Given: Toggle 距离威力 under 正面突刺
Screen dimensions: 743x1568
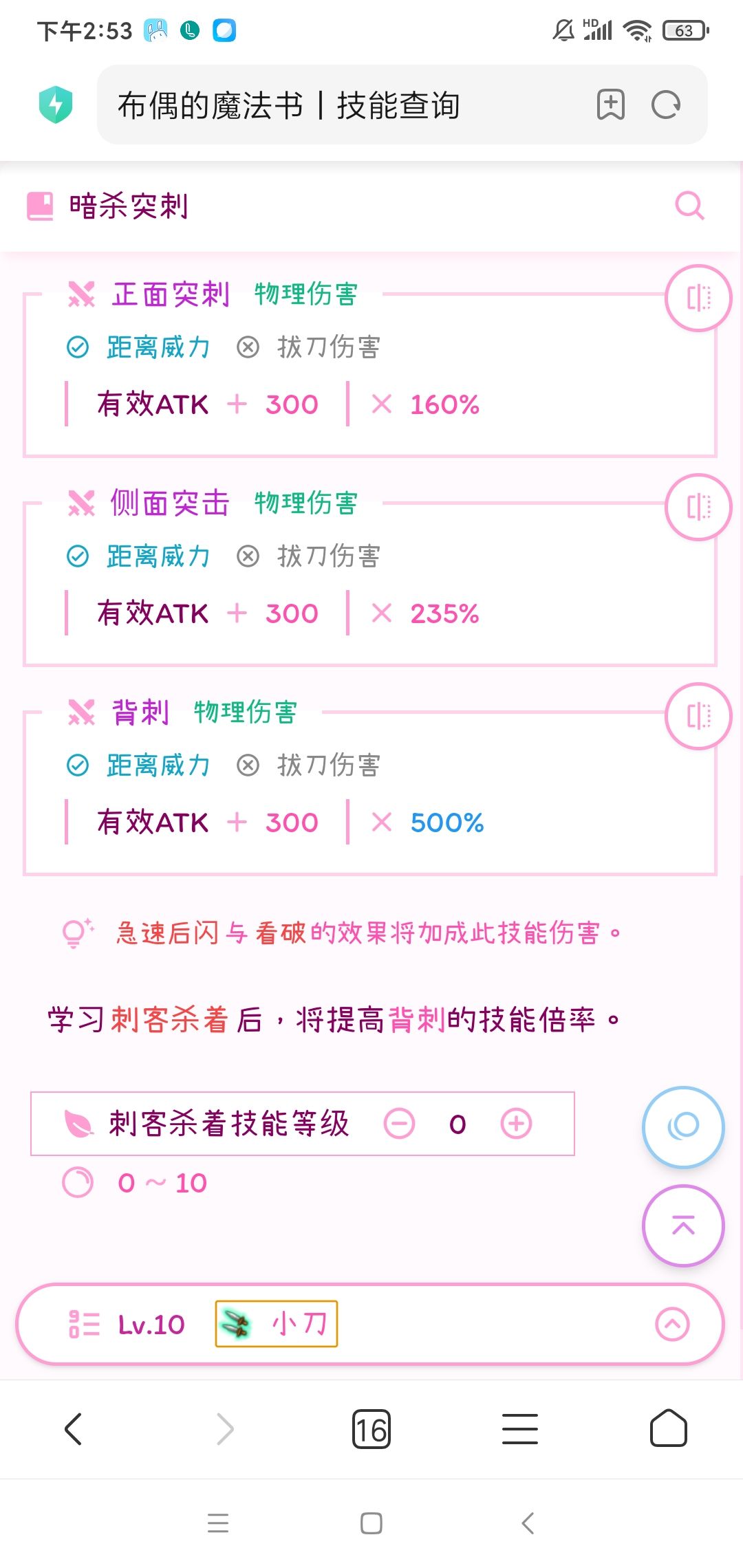Looking at the screenshot, I should point(138,347).
